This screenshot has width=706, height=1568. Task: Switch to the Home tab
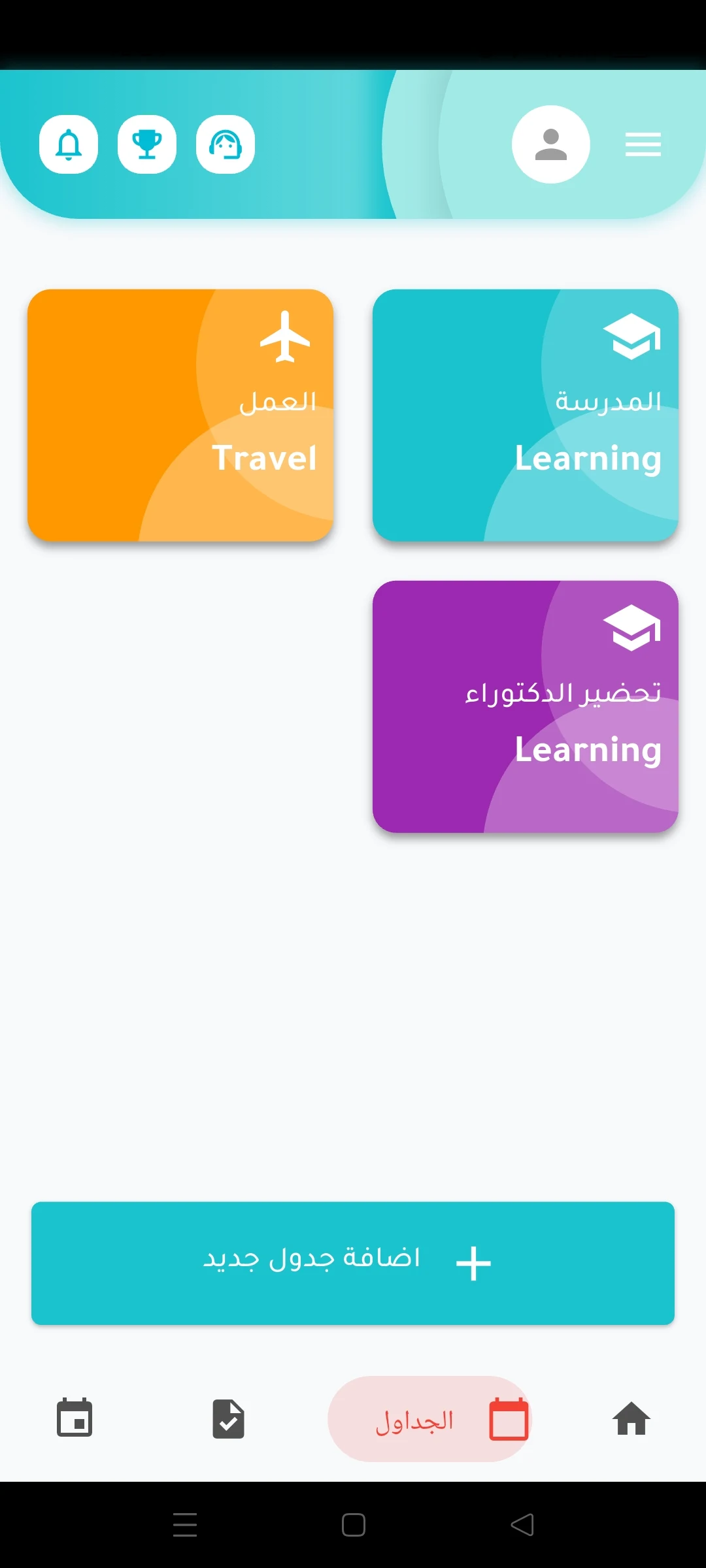point(631,1419)
